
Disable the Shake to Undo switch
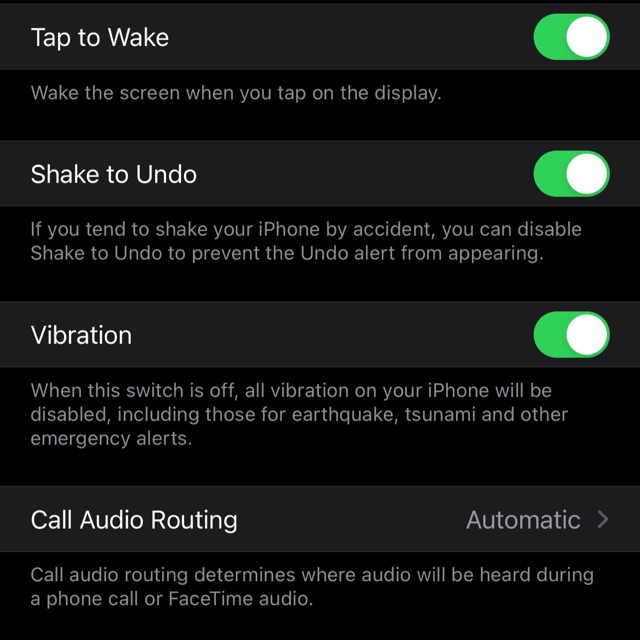pos(571,174)
